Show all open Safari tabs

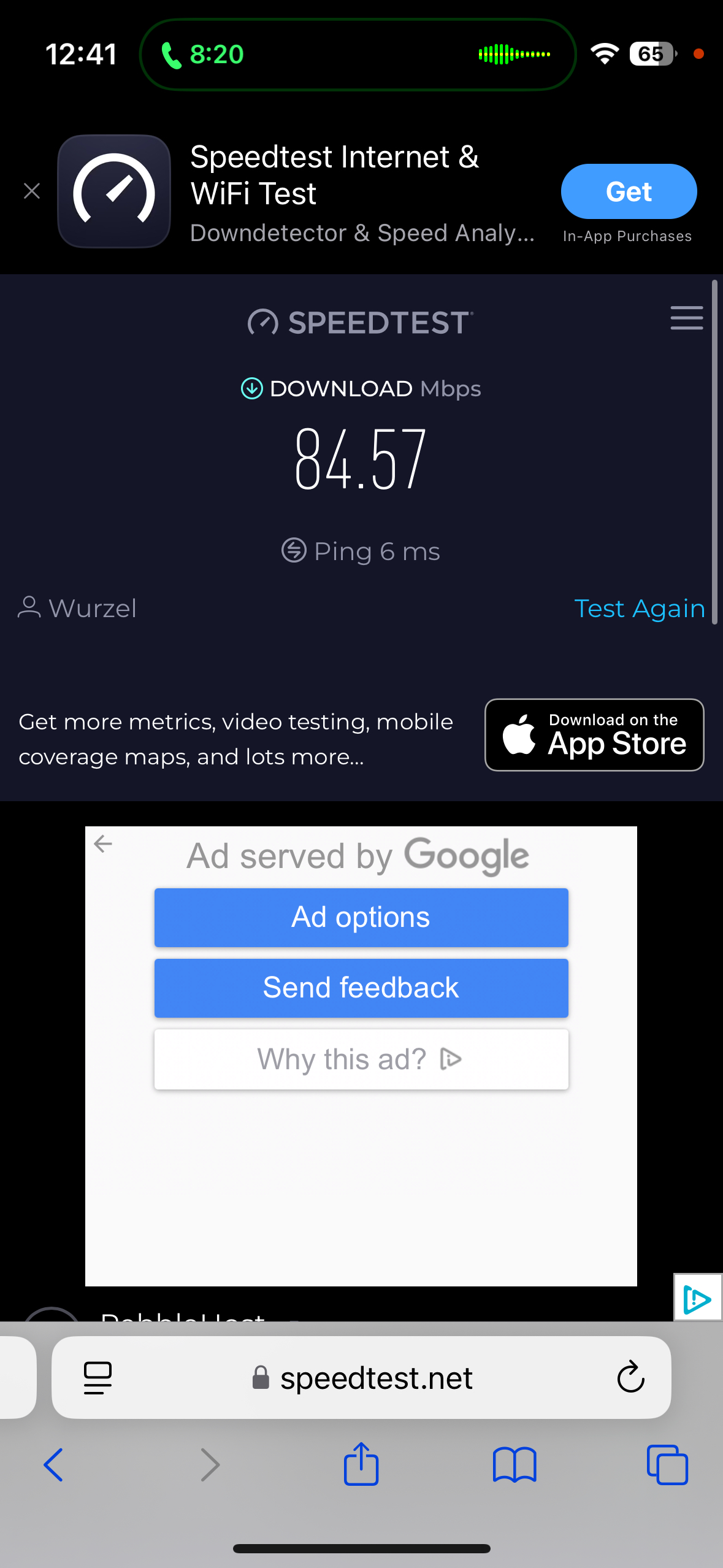click(667, 1465)
